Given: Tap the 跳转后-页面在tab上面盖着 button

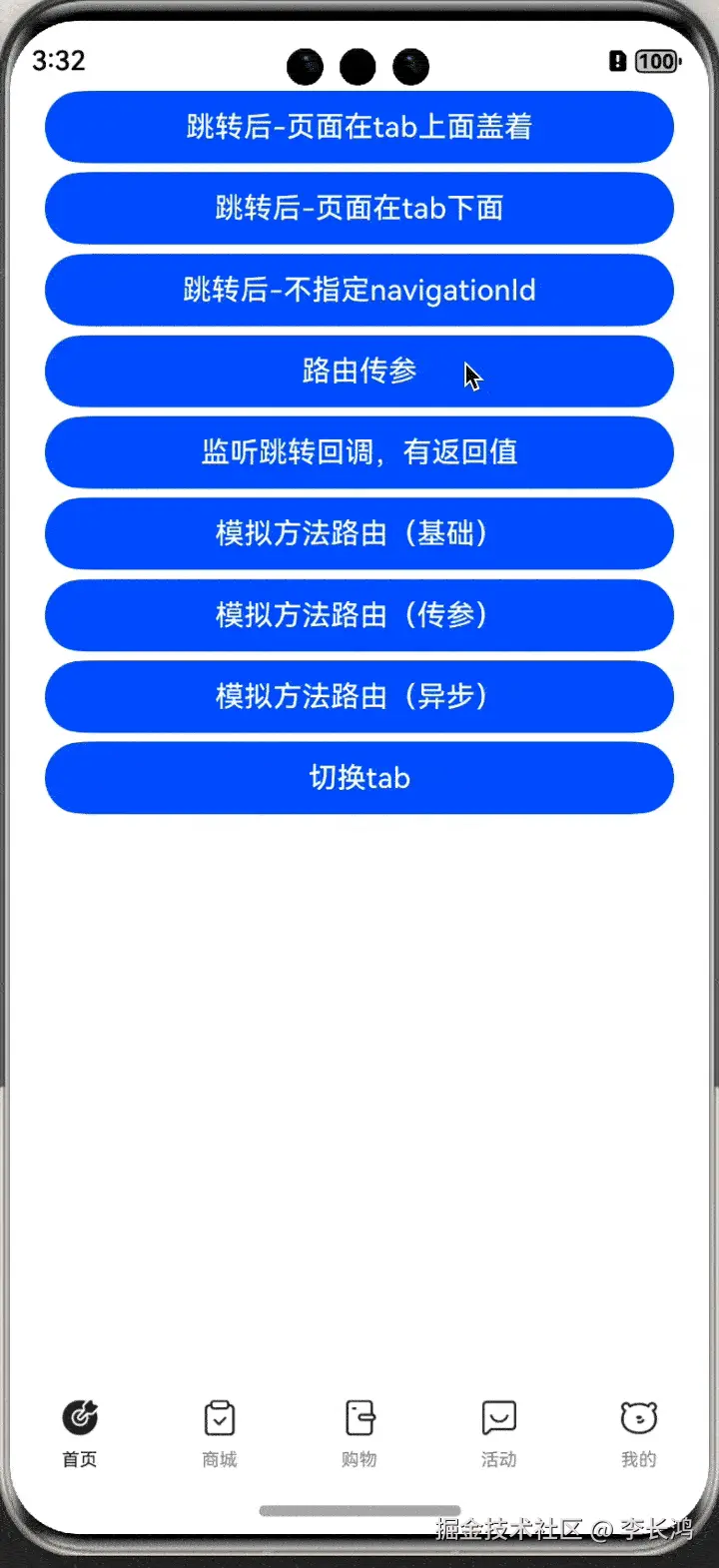Looking at the screenshot, I should click(x=359, y=127).
